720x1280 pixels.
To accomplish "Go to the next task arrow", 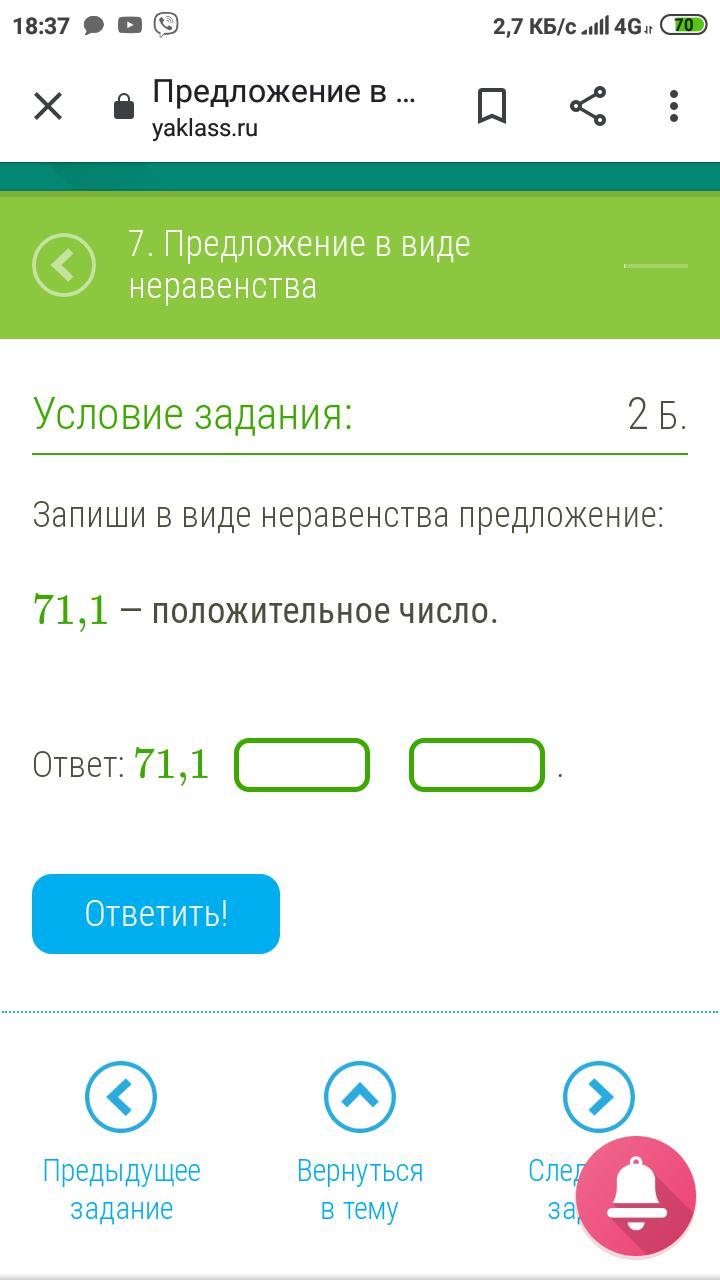I will (598, 1096).
